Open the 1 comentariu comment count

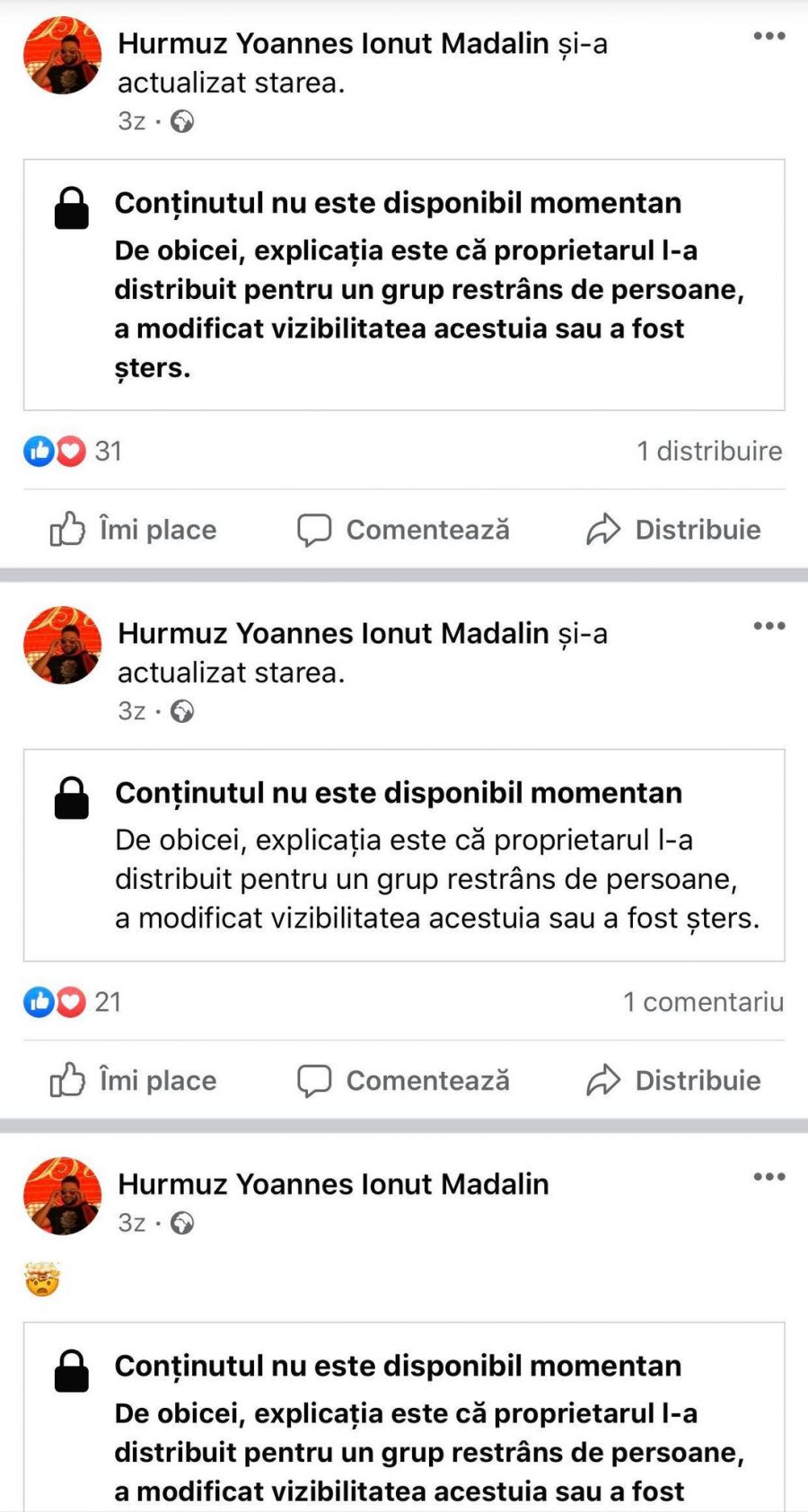(x=703, y=1001)
